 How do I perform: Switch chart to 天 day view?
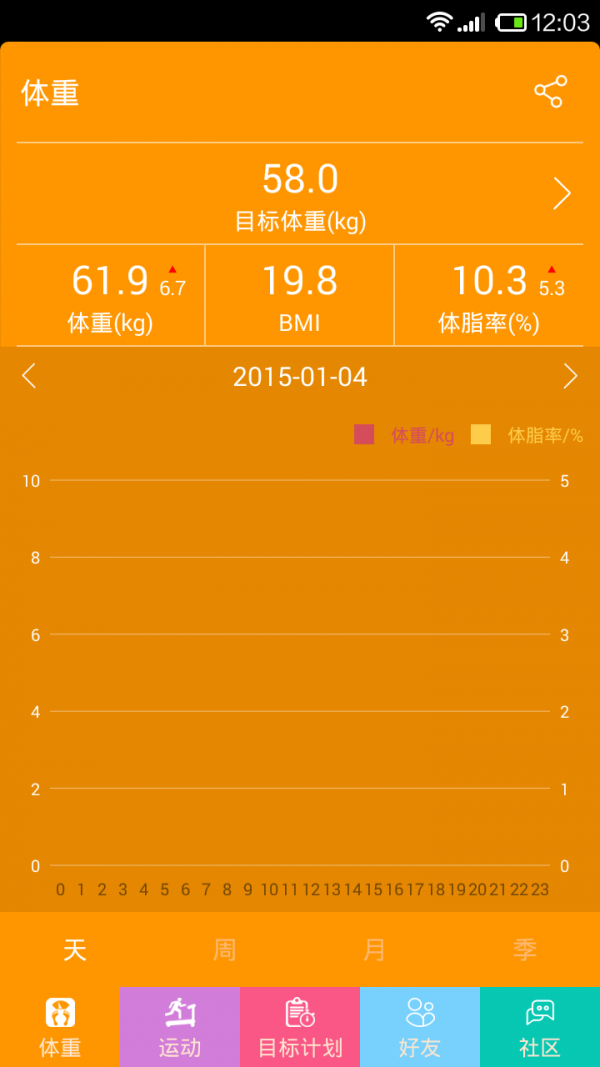coord(75,949)
